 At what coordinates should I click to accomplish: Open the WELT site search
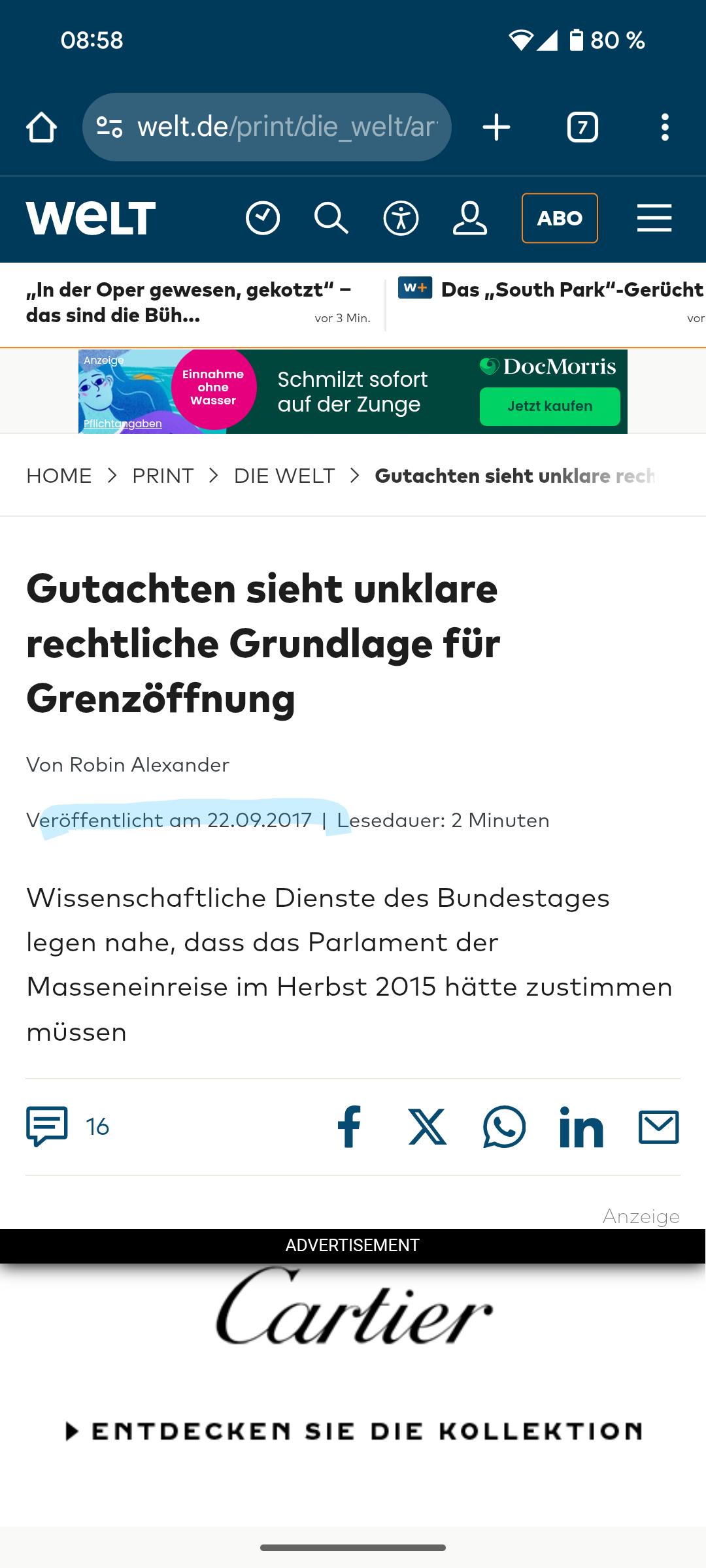point(331,218)
